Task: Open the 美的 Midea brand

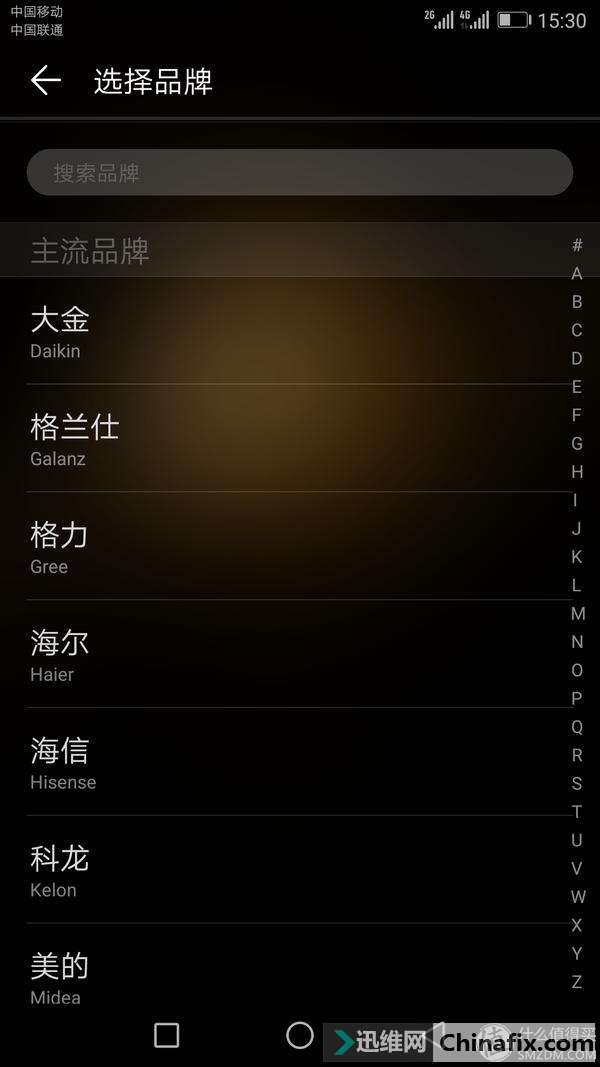Action: click(290, 977)
